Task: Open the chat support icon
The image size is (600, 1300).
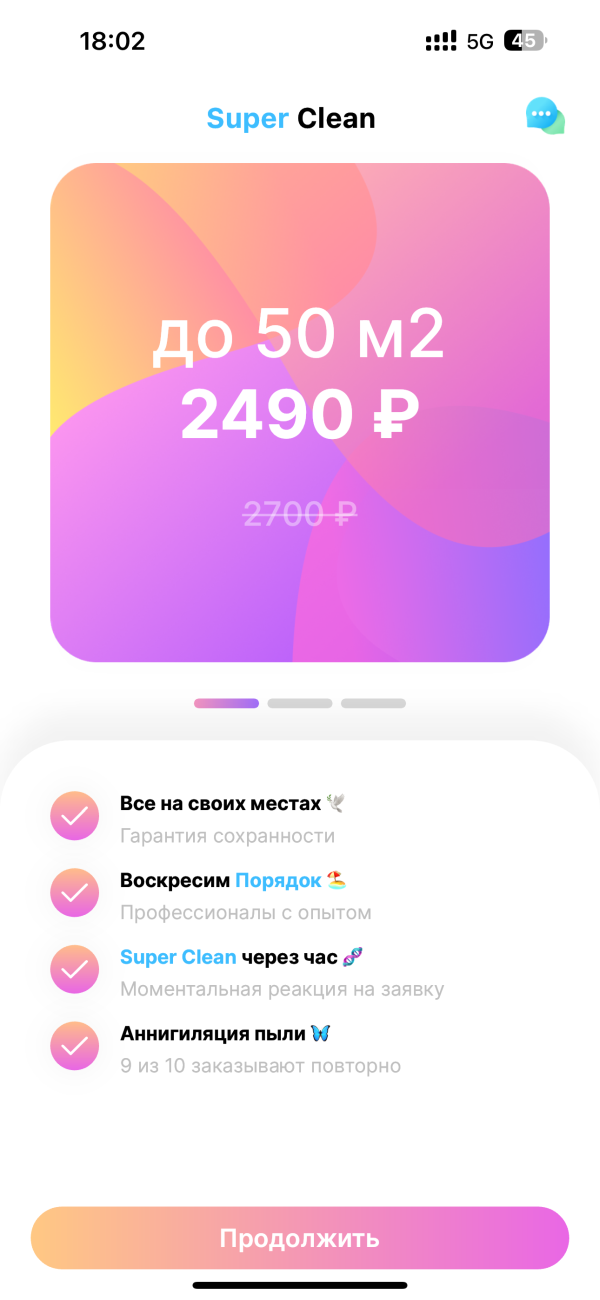Action: 545,116
